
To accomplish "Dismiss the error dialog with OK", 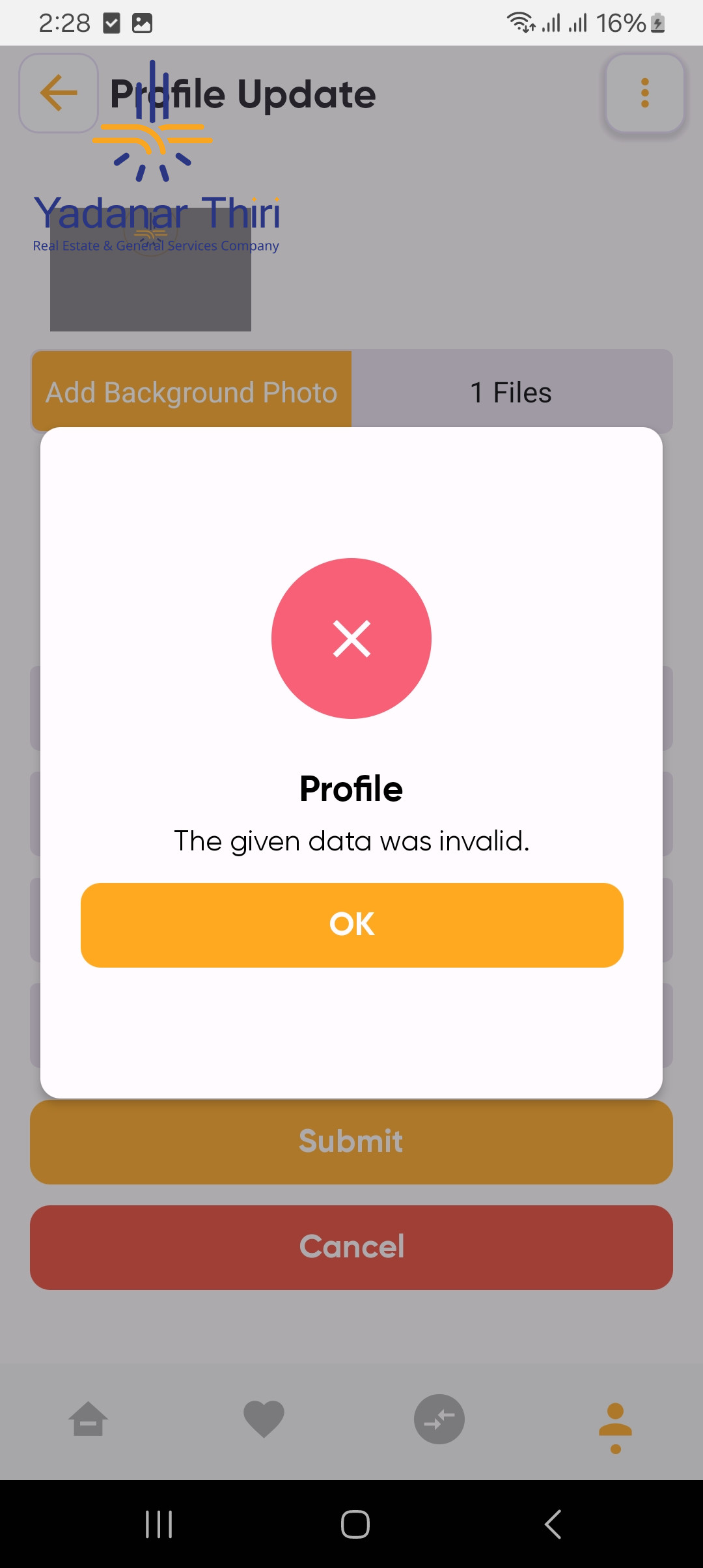I will point(351,925).
